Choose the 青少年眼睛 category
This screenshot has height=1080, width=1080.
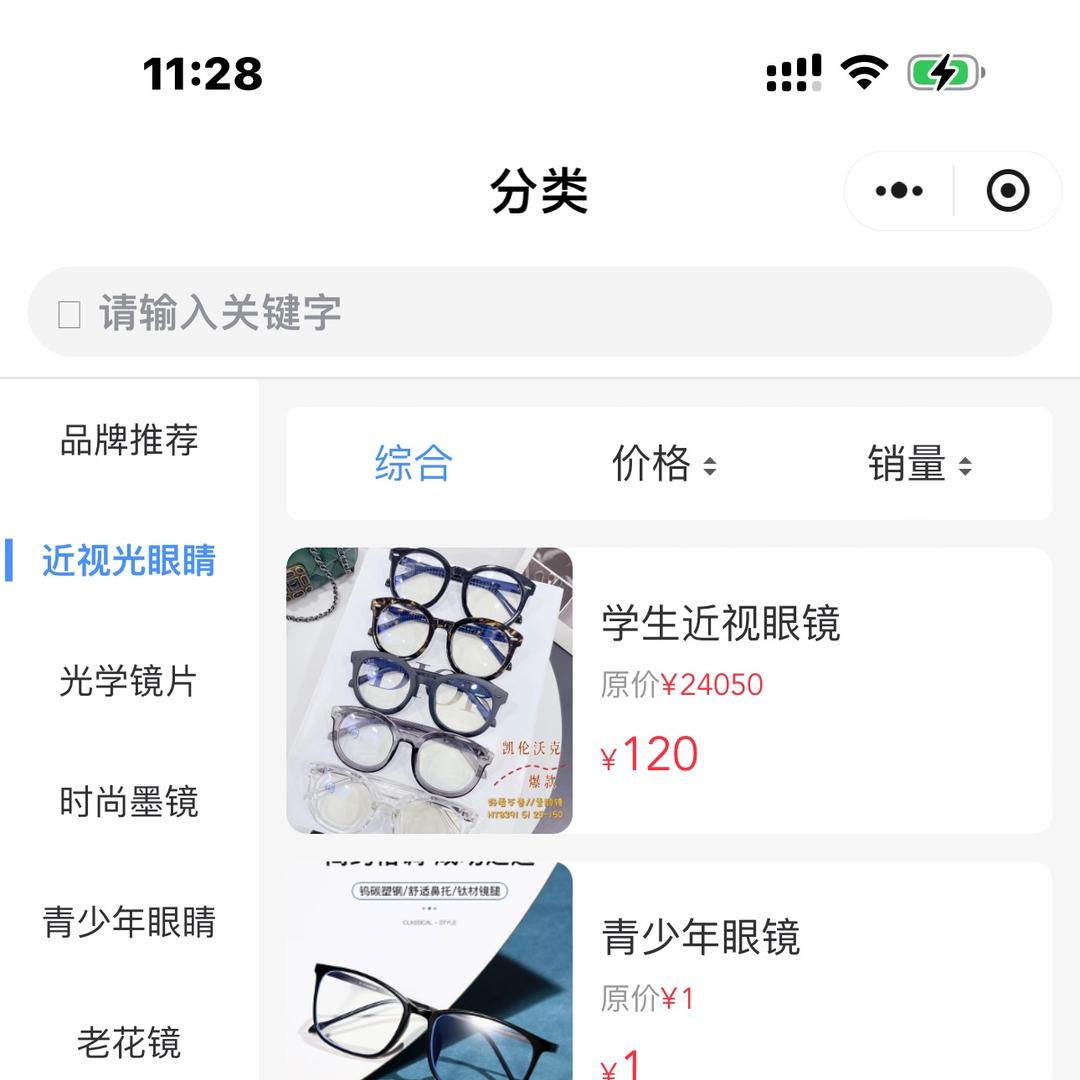click(x=129, y=922)
